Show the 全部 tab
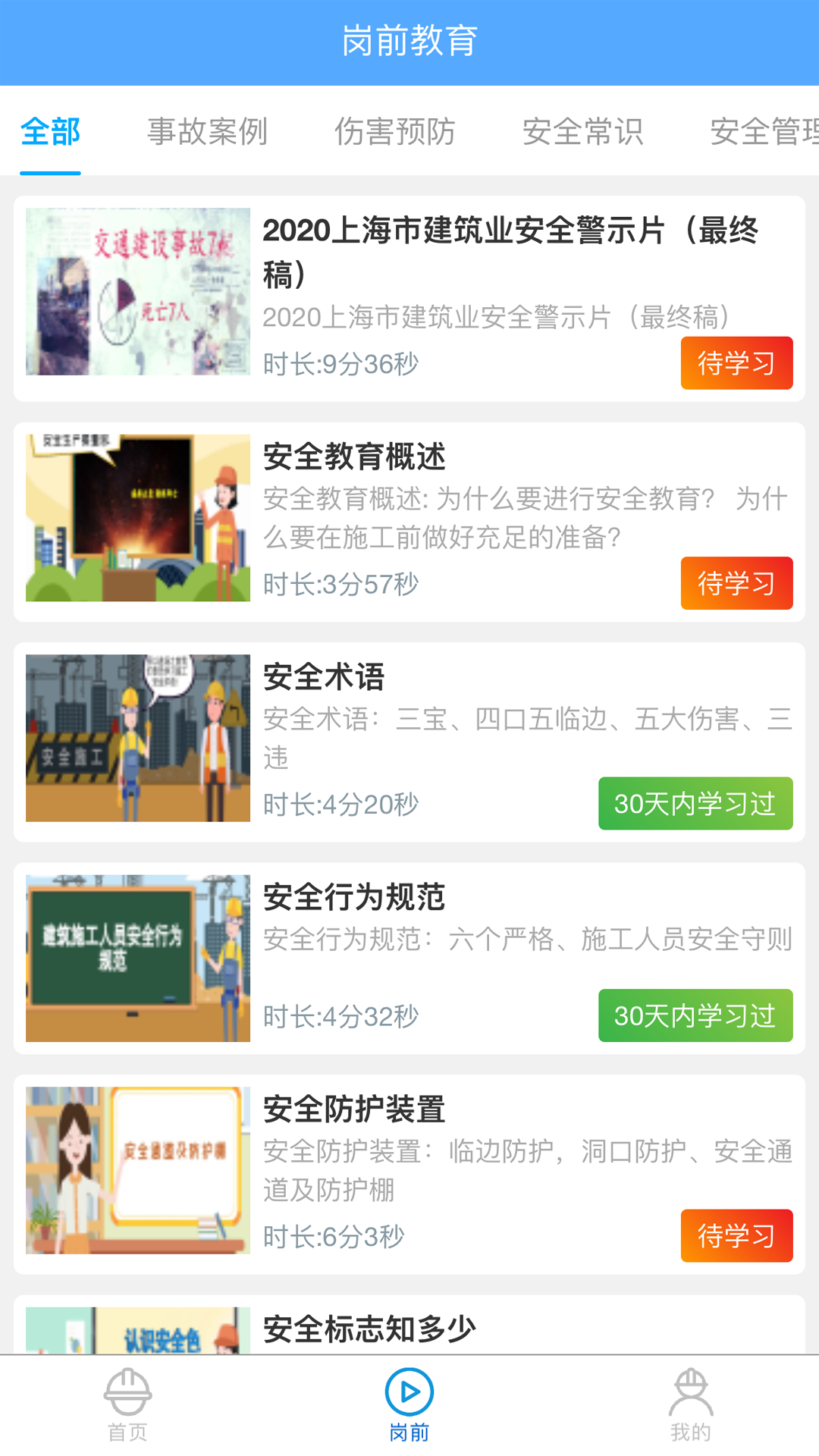 point(50,131)
